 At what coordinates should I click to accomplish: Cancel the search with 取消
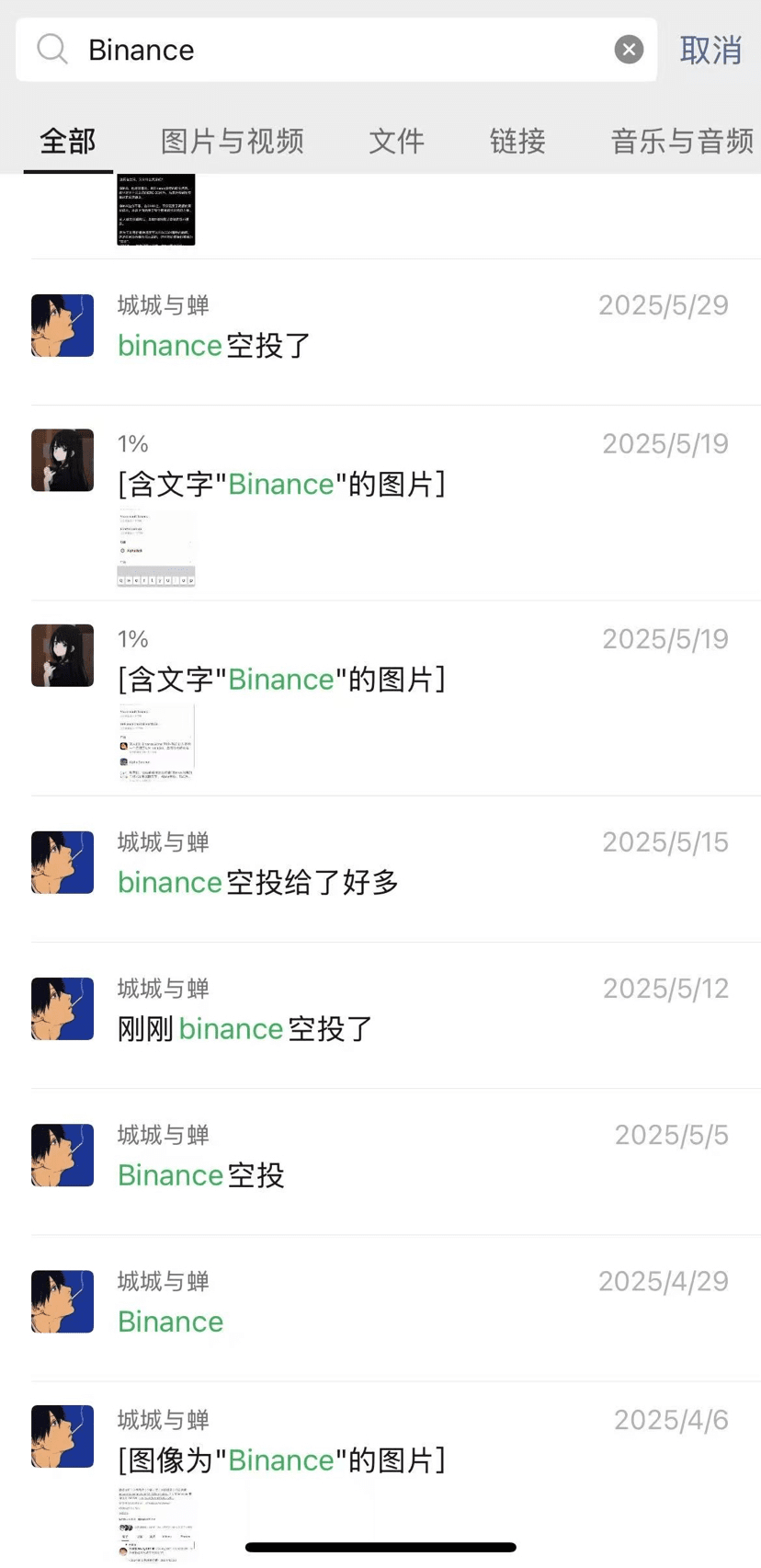[x=710, y=50]
